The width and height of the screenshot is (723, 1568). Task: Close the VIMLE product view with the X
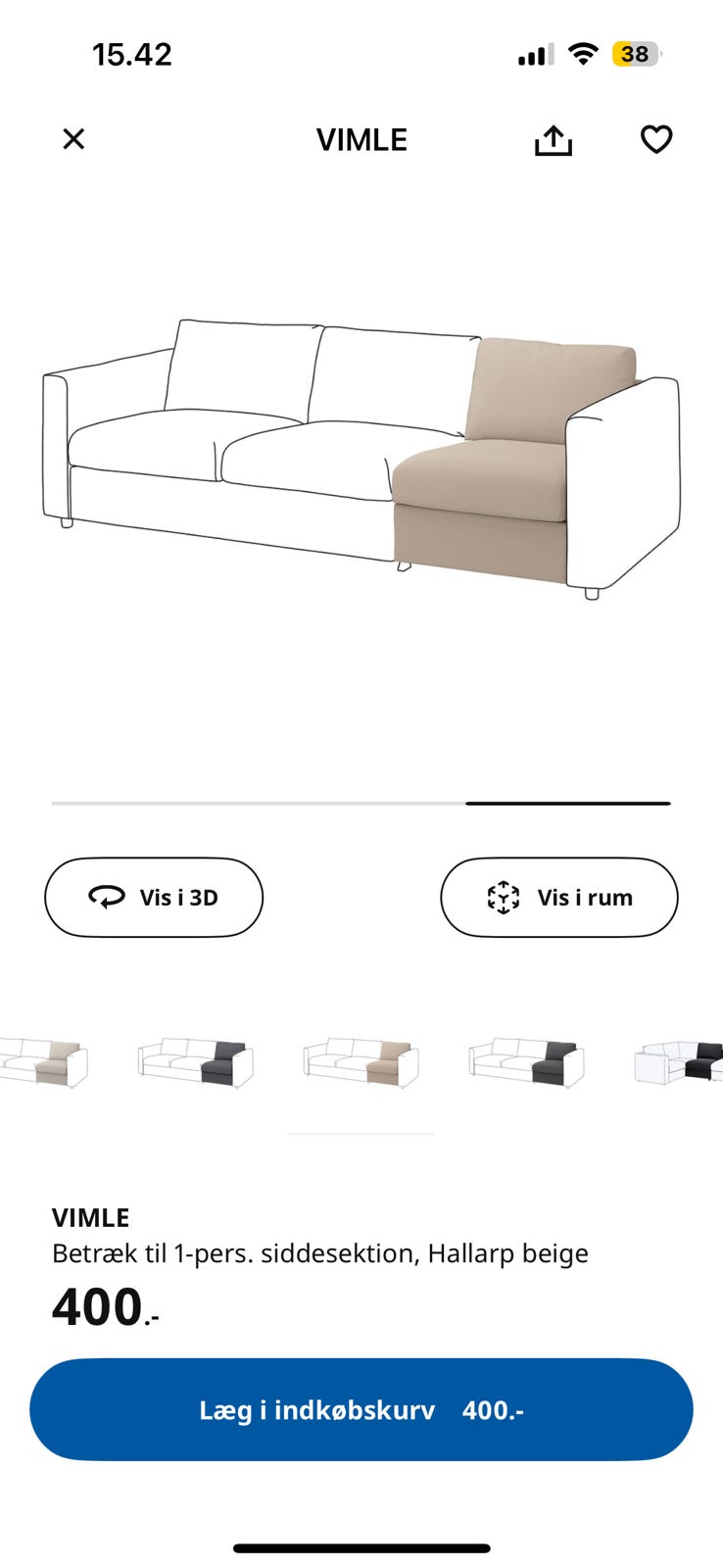(72, 139)
